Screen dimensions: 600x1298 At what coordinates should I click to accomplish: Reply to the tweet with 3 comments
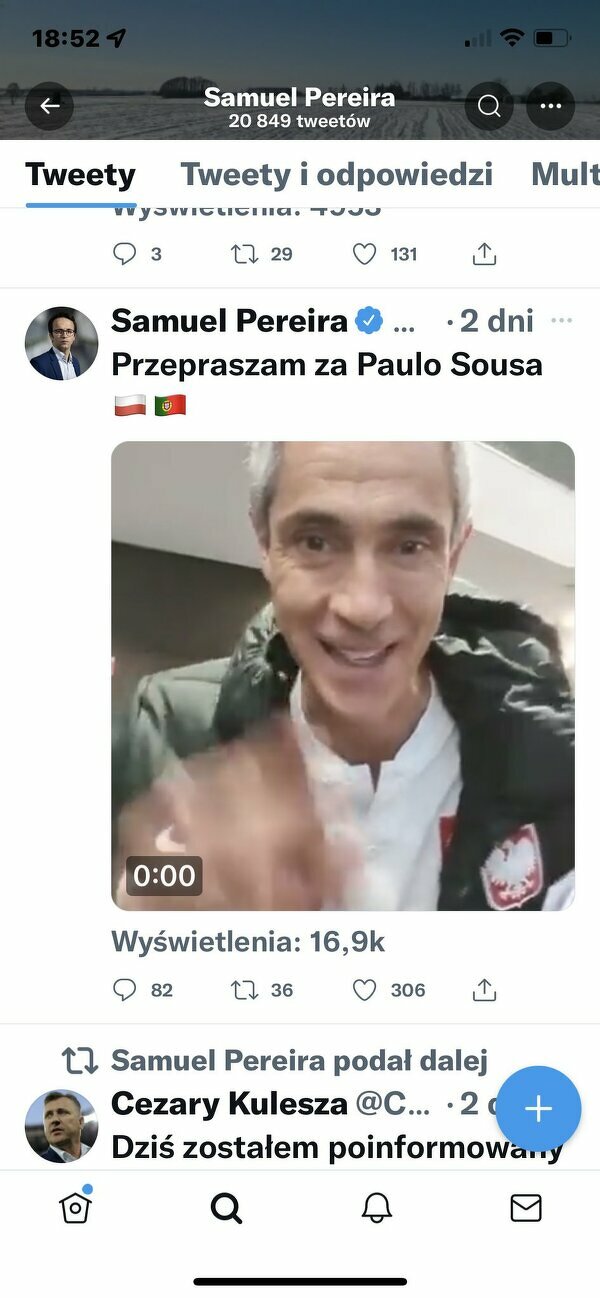pyautogui.click(x=124, y=254)
